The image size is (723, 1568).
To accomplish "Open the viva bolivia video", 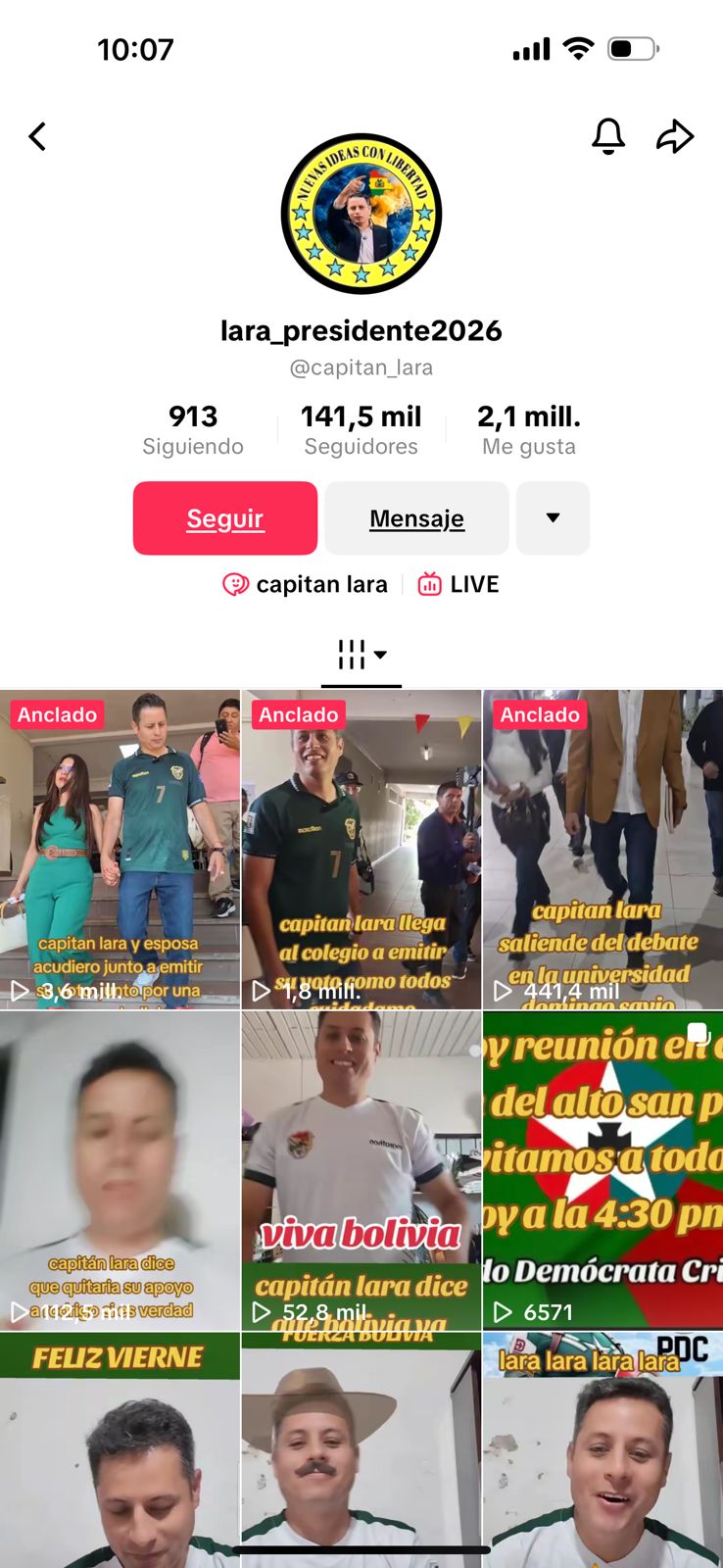I will [x=361, y=1170].
